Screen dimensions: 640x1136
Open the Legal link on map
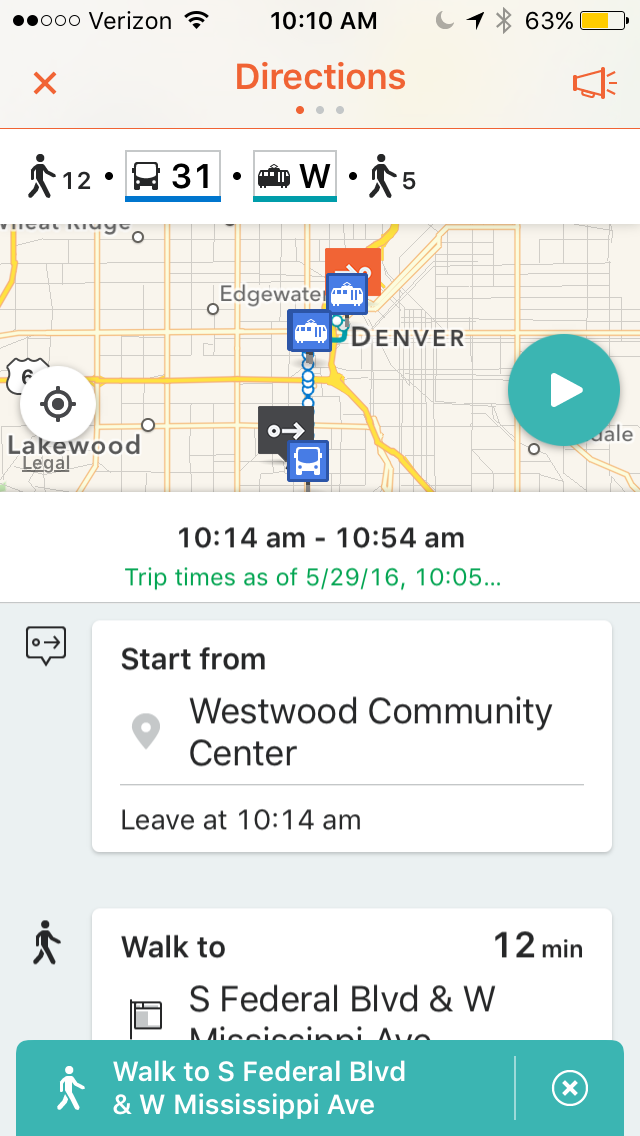(x=46, y=464)
